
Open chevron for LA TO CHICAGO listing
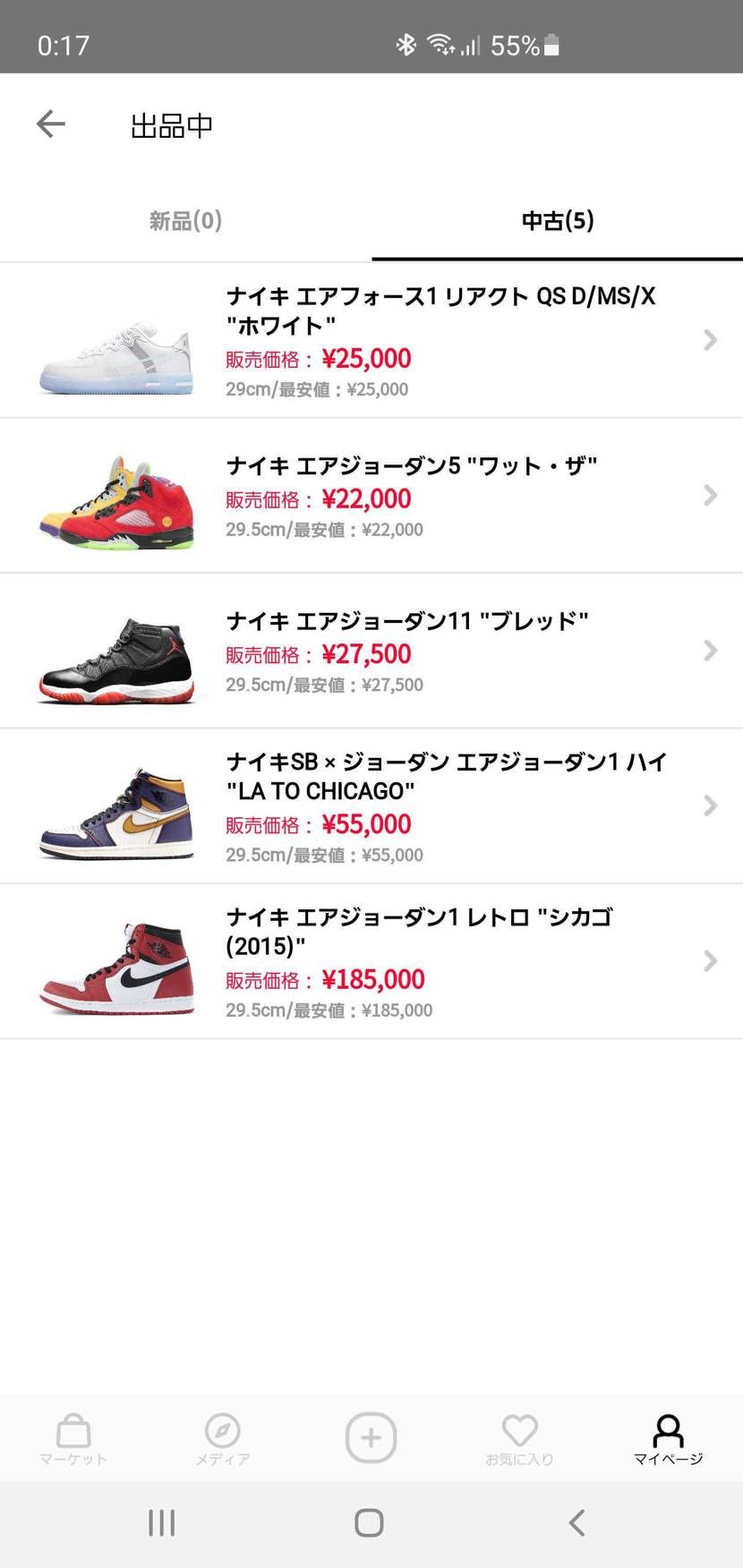point(709,805)
